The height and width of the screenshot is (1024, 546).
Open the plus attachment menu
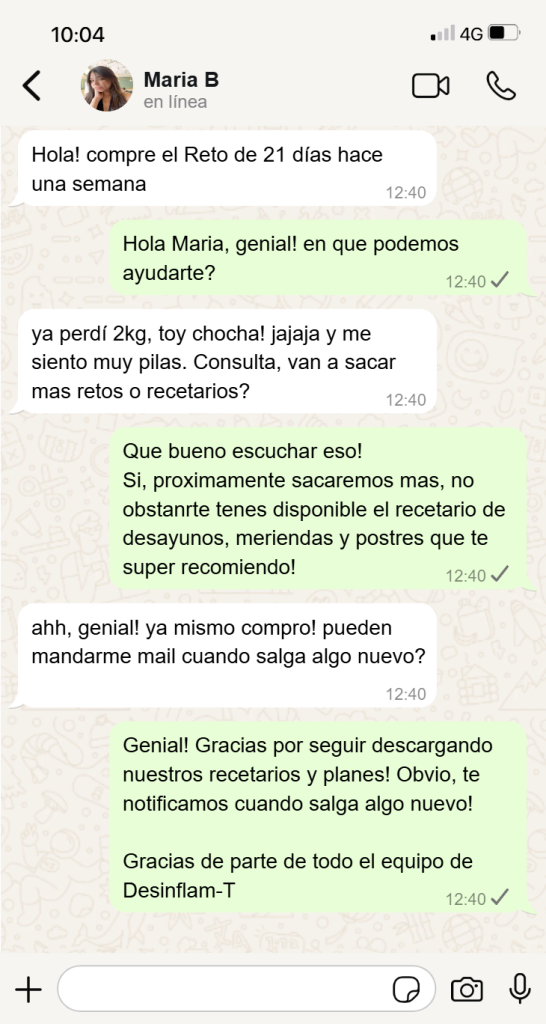28,990
